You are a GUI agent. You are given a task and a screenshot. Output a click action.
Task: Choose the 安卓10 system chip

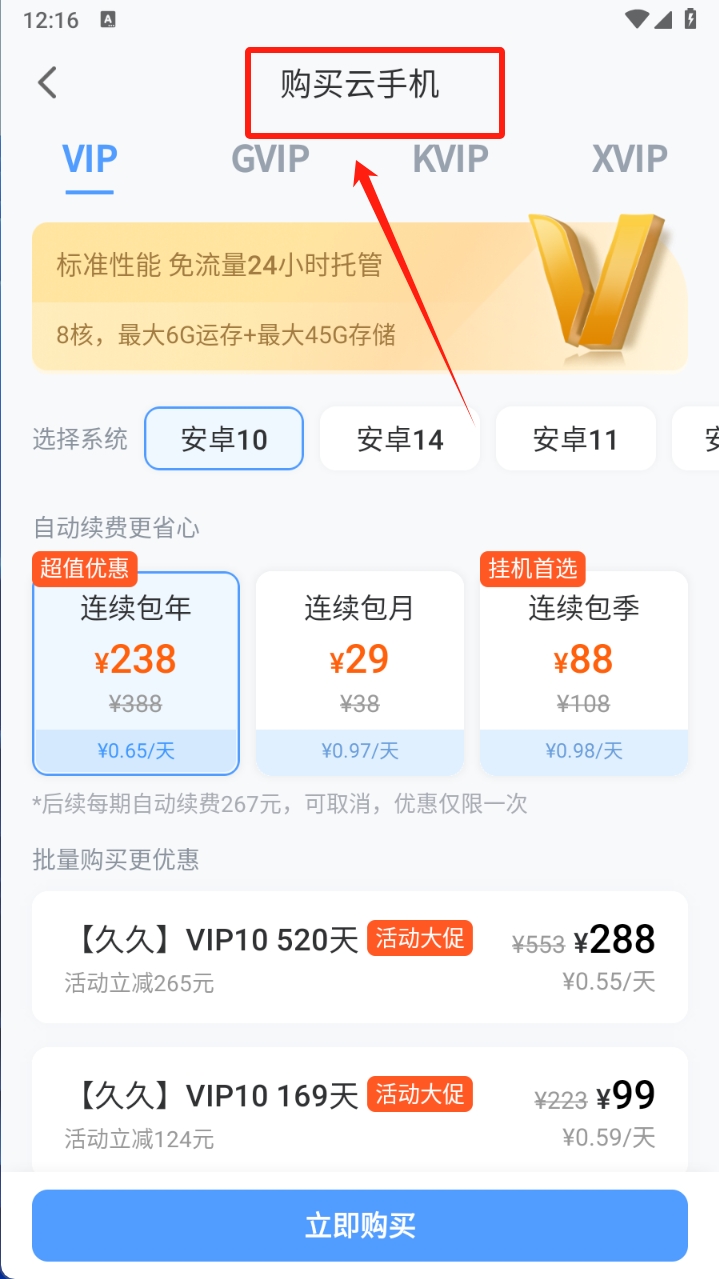(x=224, y=439)
